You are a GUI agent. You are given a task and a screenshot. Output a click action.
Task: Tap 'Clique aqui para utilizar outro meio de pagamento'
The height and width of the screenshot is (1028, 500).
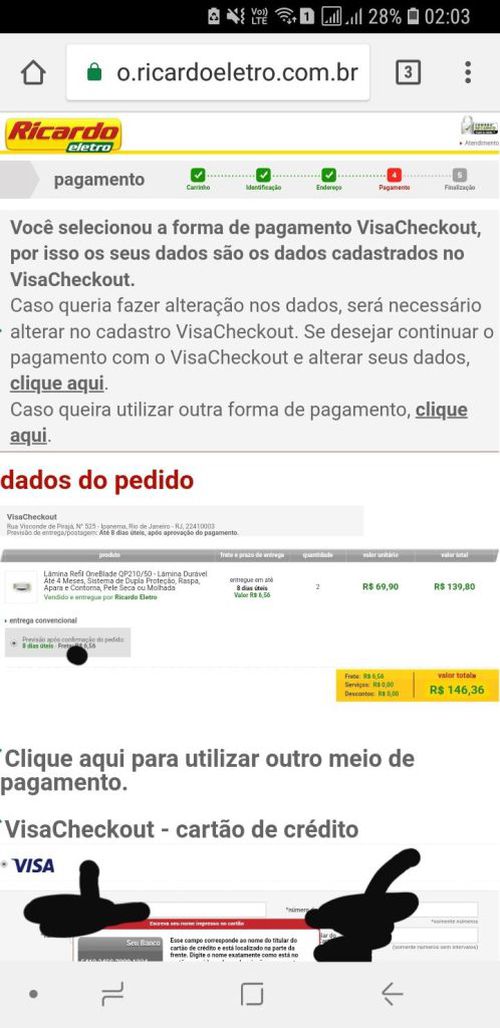click(x=209, y=771)
